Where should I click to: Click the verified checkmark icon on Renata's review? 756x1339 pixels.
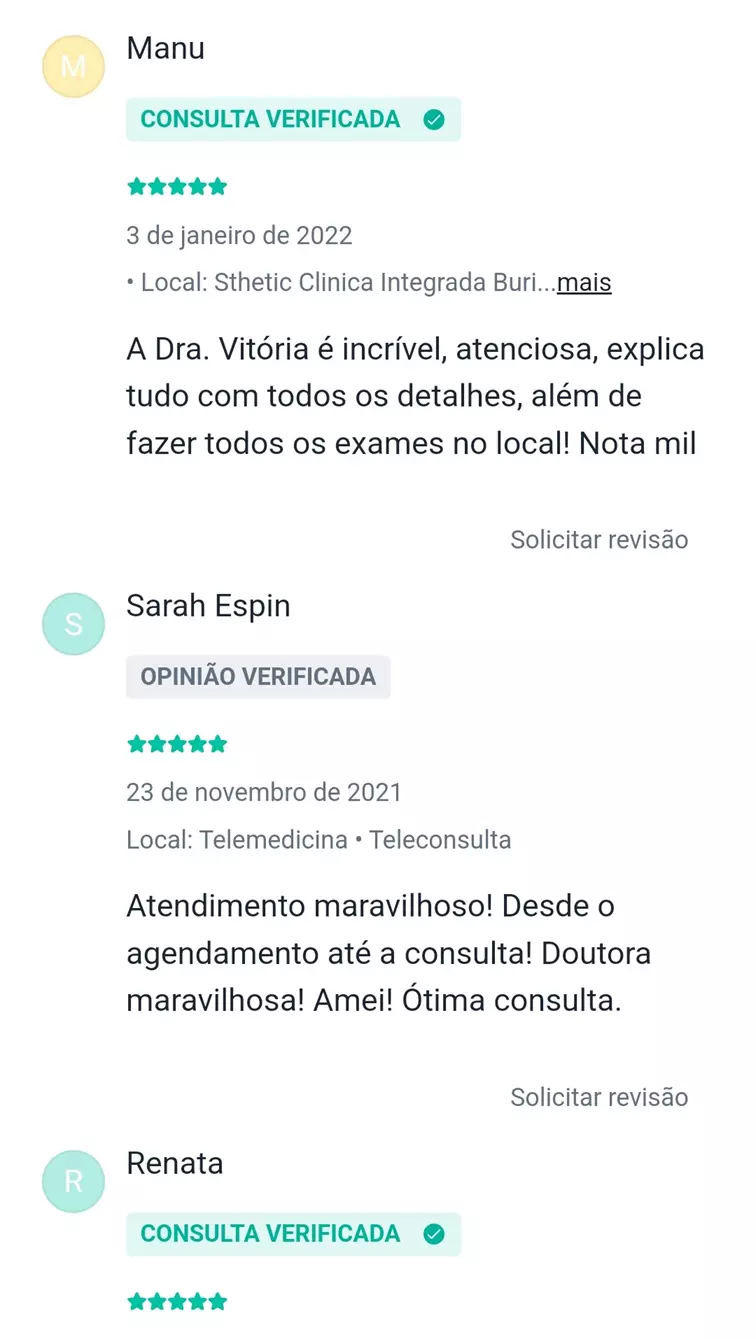(x=433, y=1234)
